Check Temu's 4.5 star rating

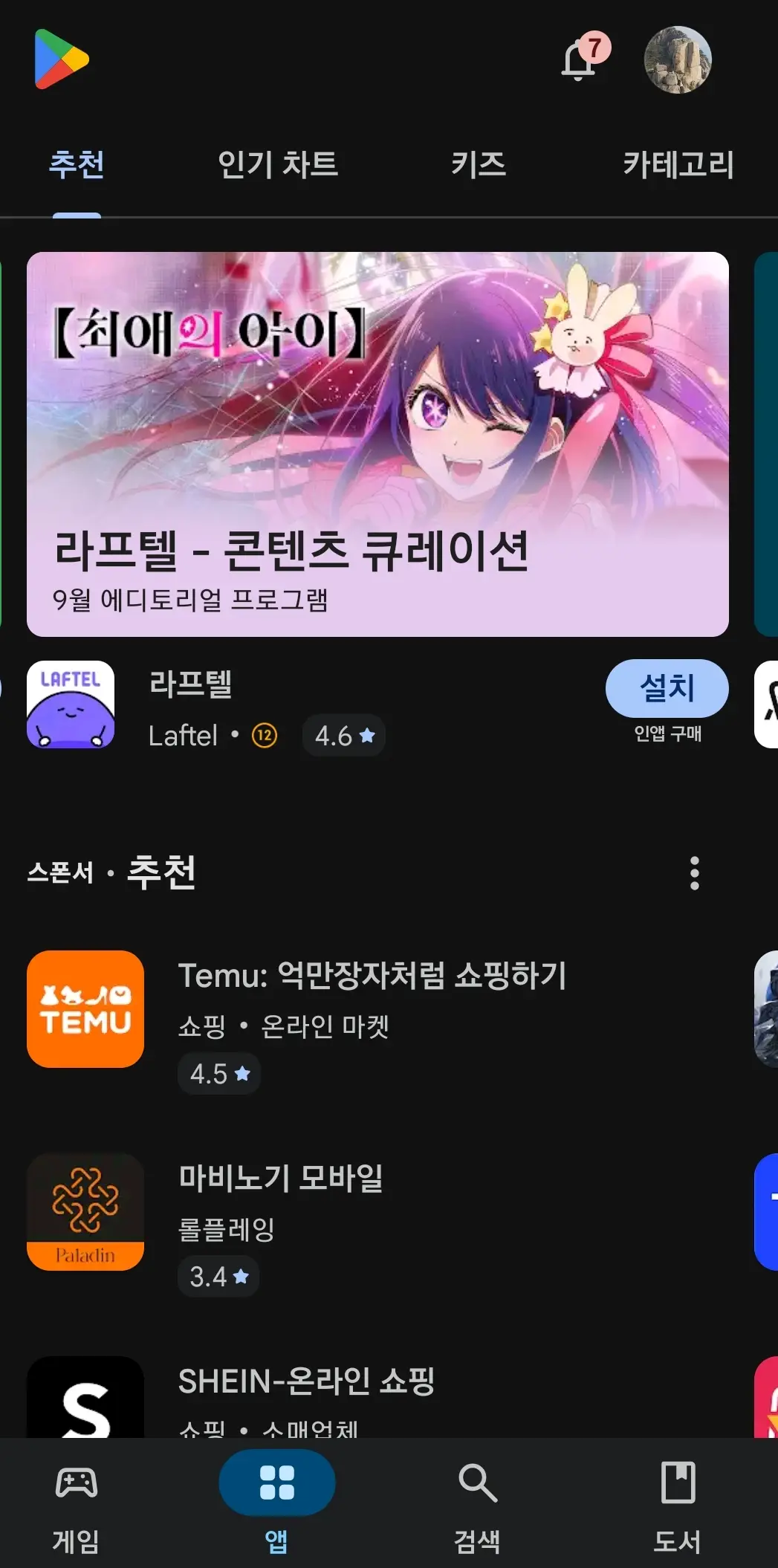point(218,1073)
